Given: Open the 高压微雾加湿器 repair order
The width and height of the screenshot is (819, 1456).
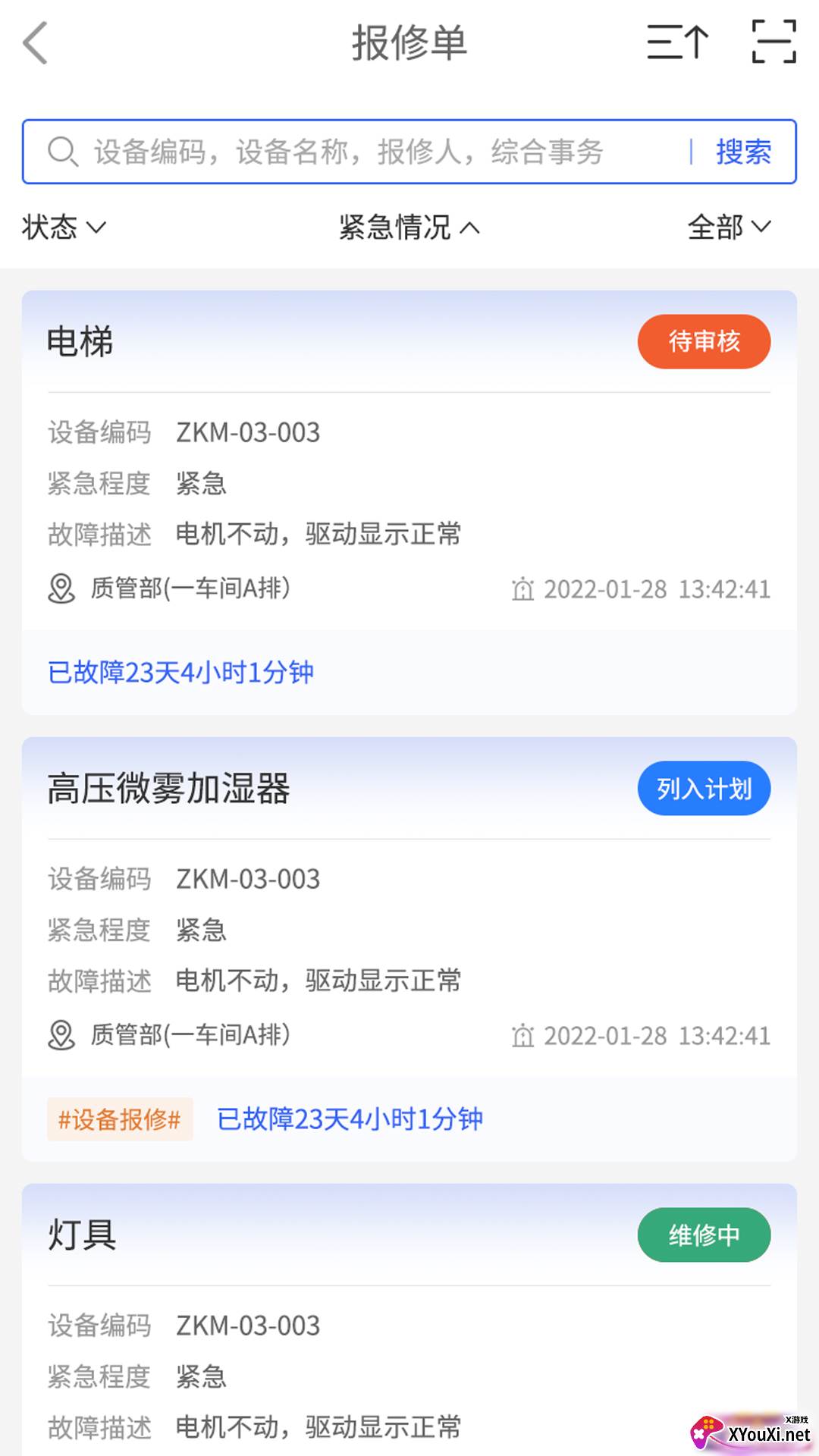Looking at the screenshot, I should pyautogui.click(x=409, y=948).
